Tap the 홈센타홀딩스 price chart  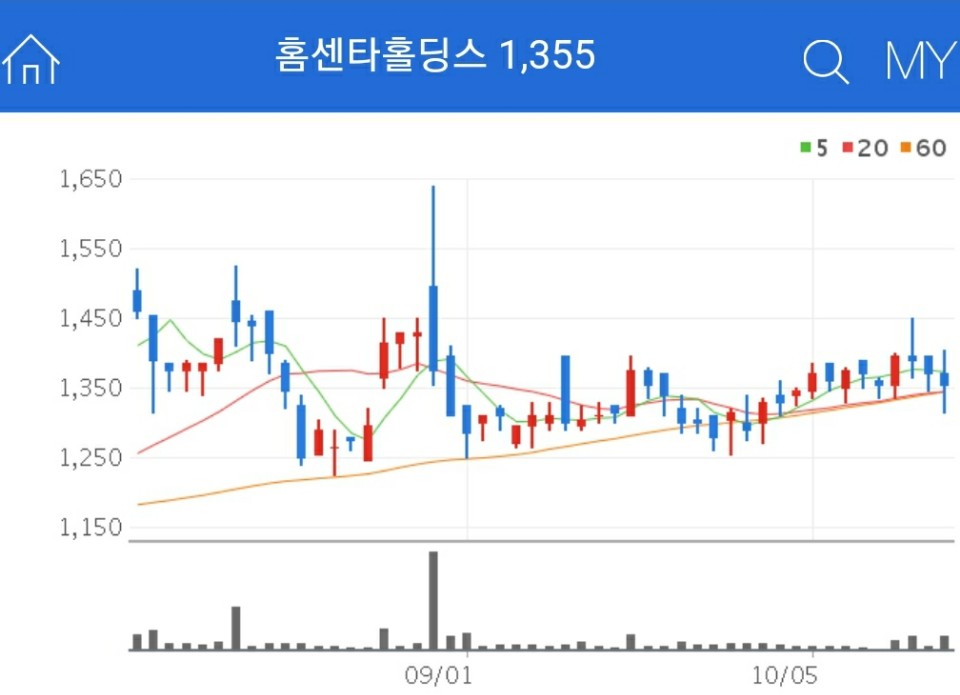[x=540, y=380]
